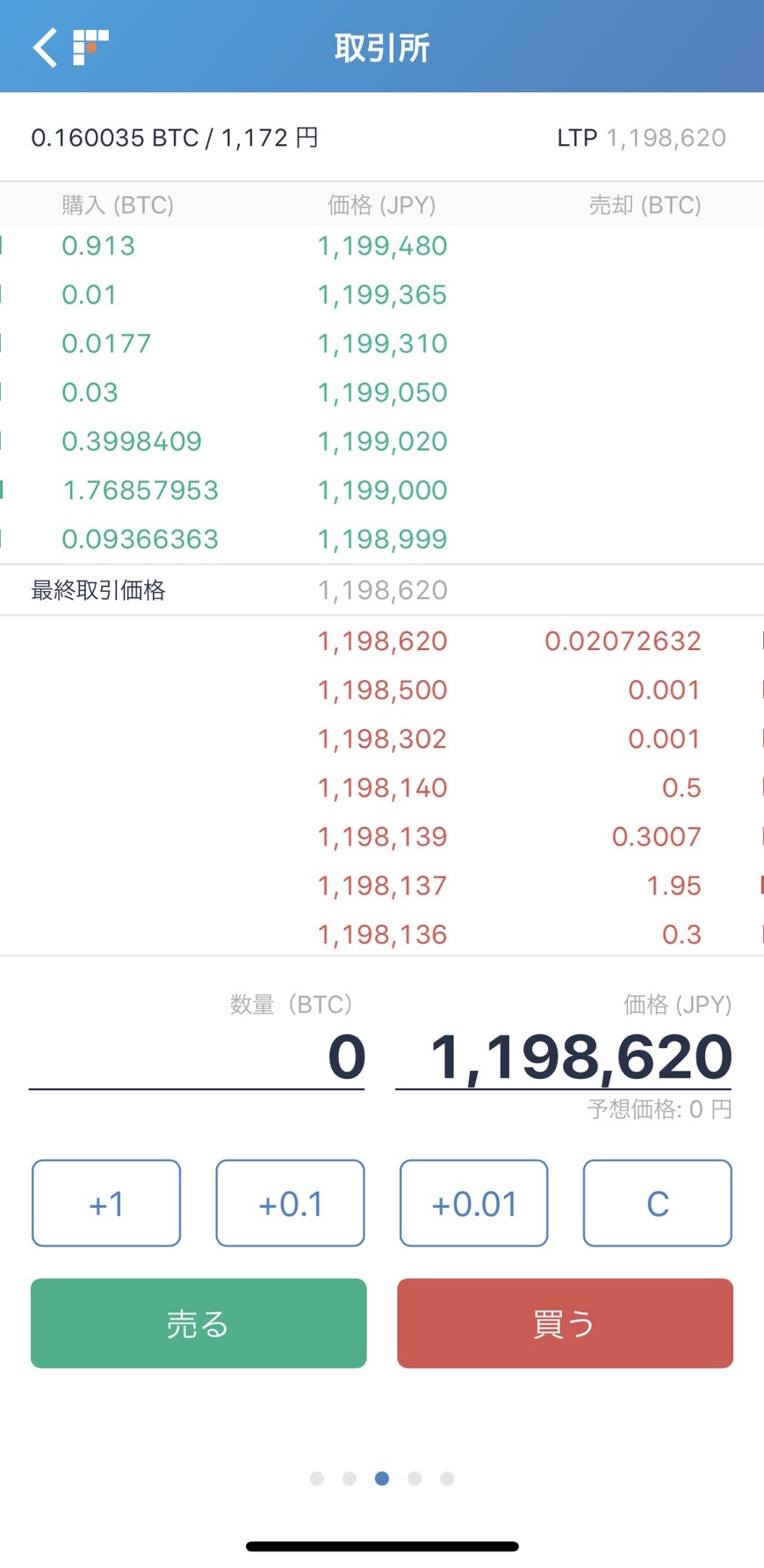Edit the price (JPY) field
This screenshot has width=764, height=1568.
click(564, 1057)
